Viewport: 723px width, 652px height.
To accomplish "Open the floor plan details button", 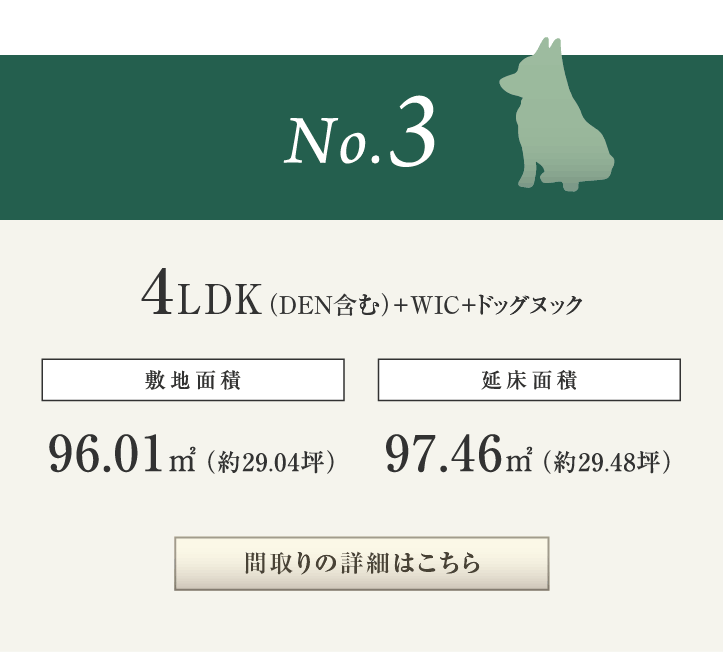I will tap(361, 563).
